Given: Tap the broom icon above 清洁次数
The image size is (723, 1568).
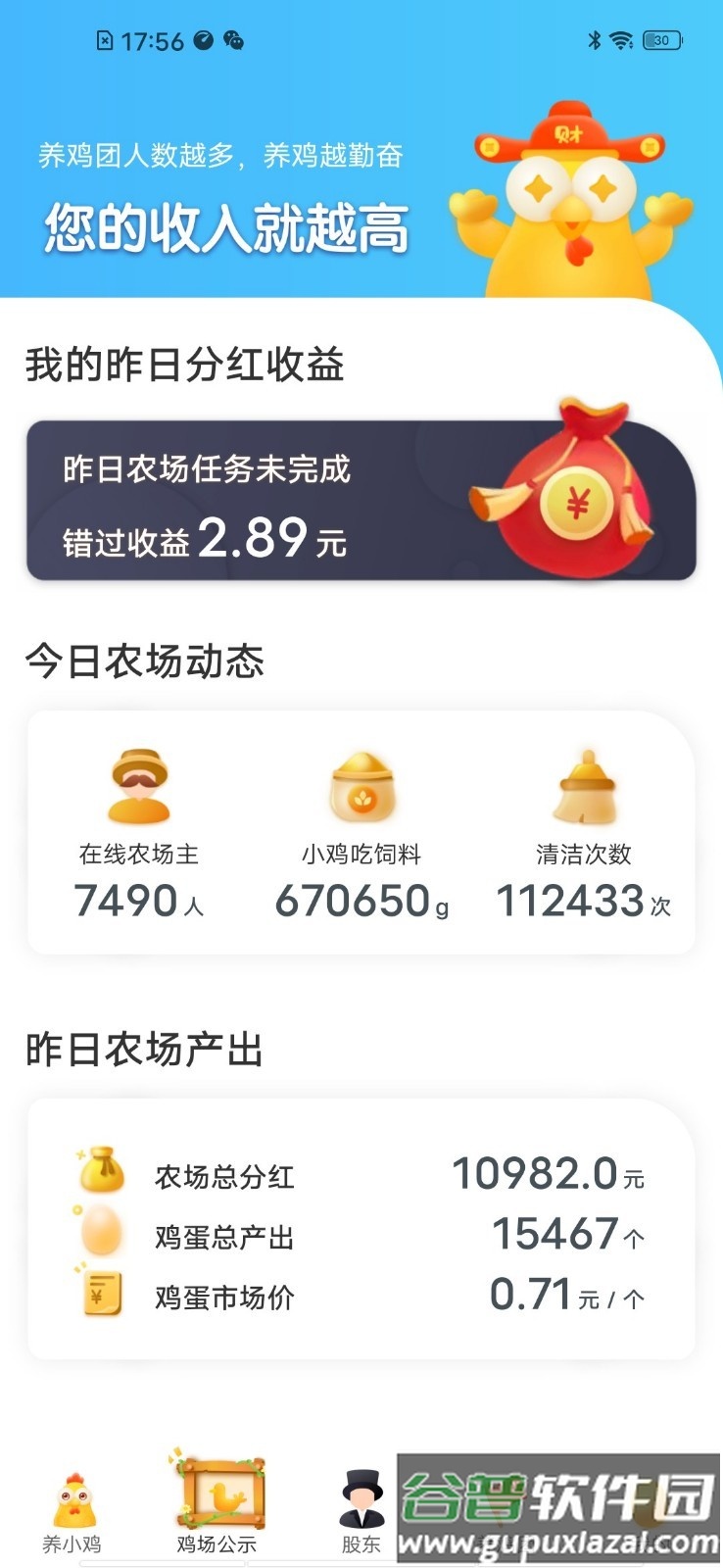Looking at the screenshot, I should click(586, 787).
